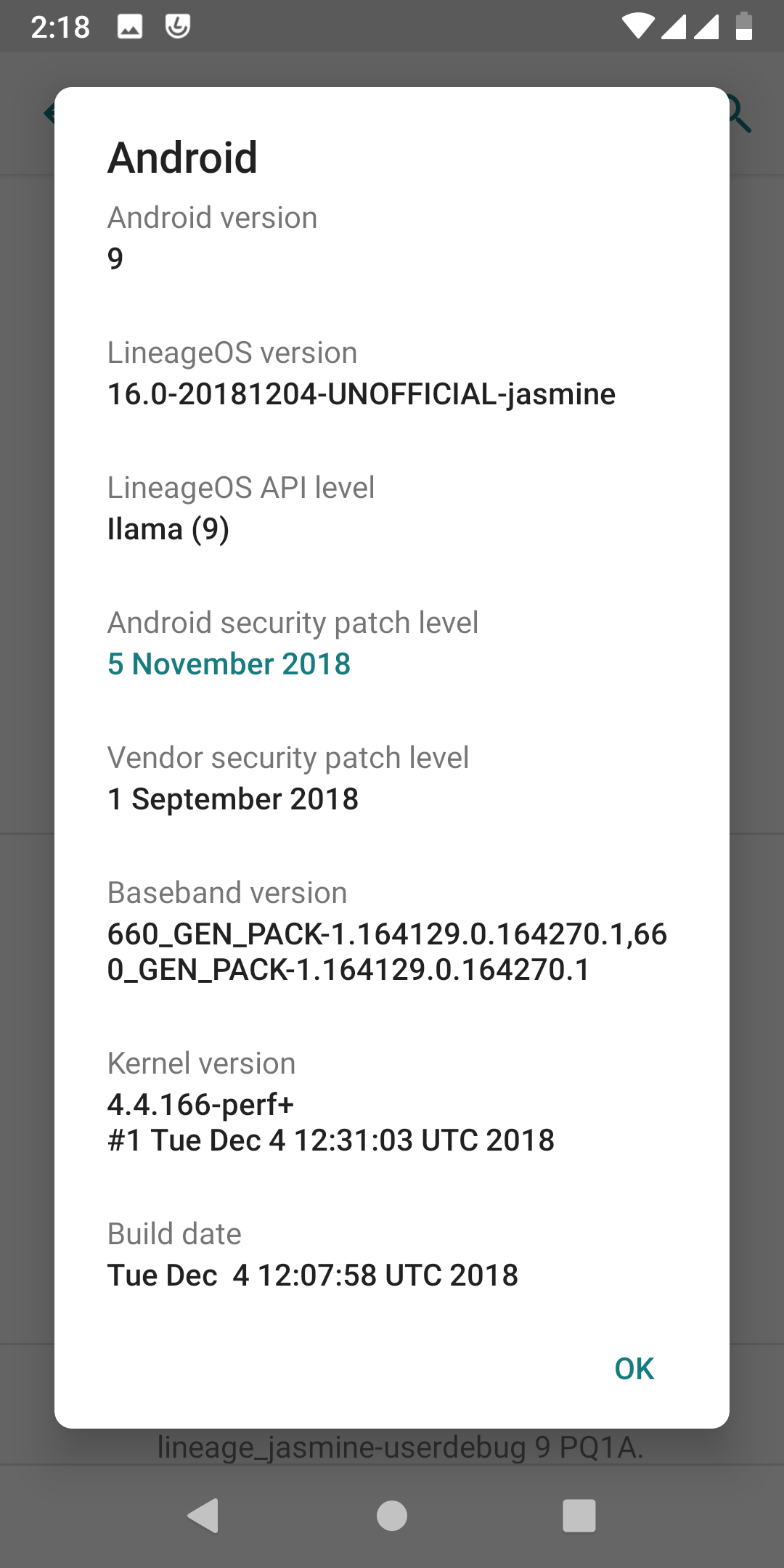Tap the system back navigation button
This screenshot has width=784, height=1568.
[203, 1515]
